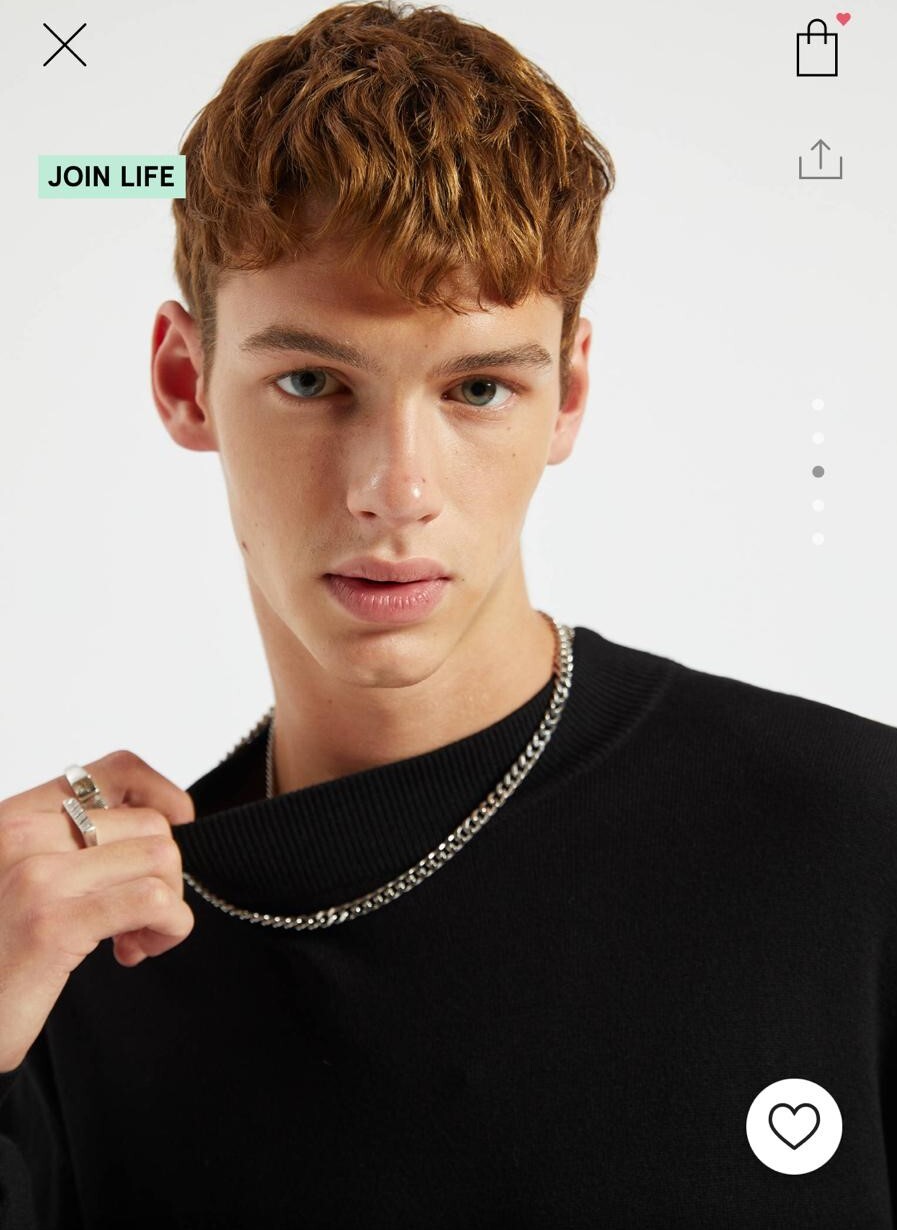Viewport: 897px width, 1230px height.
Task: Open the shopping bag
Action: coord(817,49)
